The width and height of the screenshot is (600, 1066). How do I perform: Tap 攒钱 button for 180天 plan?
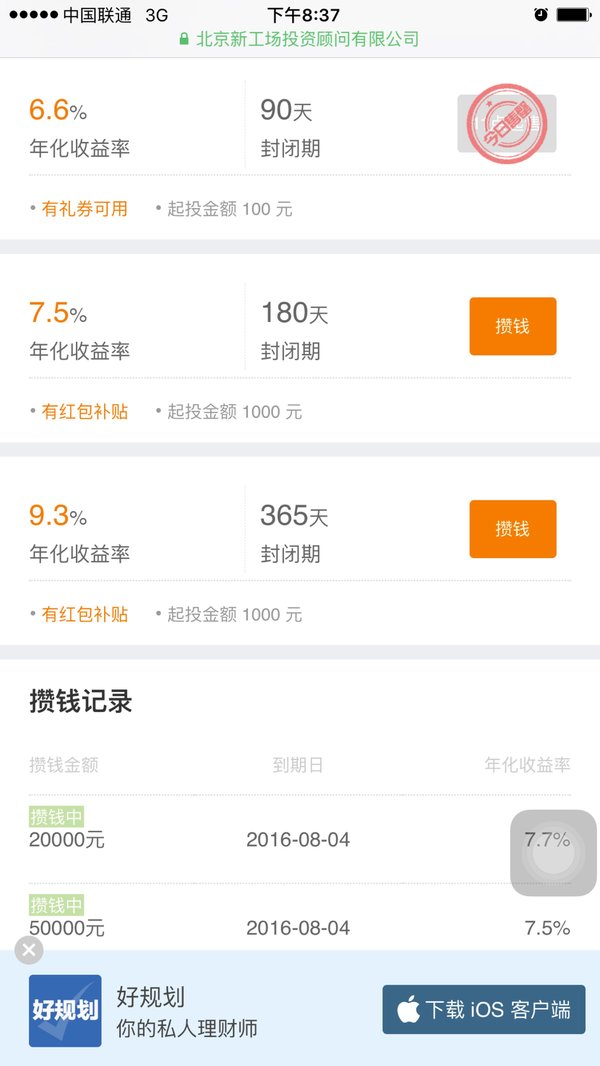click(512, 326)
